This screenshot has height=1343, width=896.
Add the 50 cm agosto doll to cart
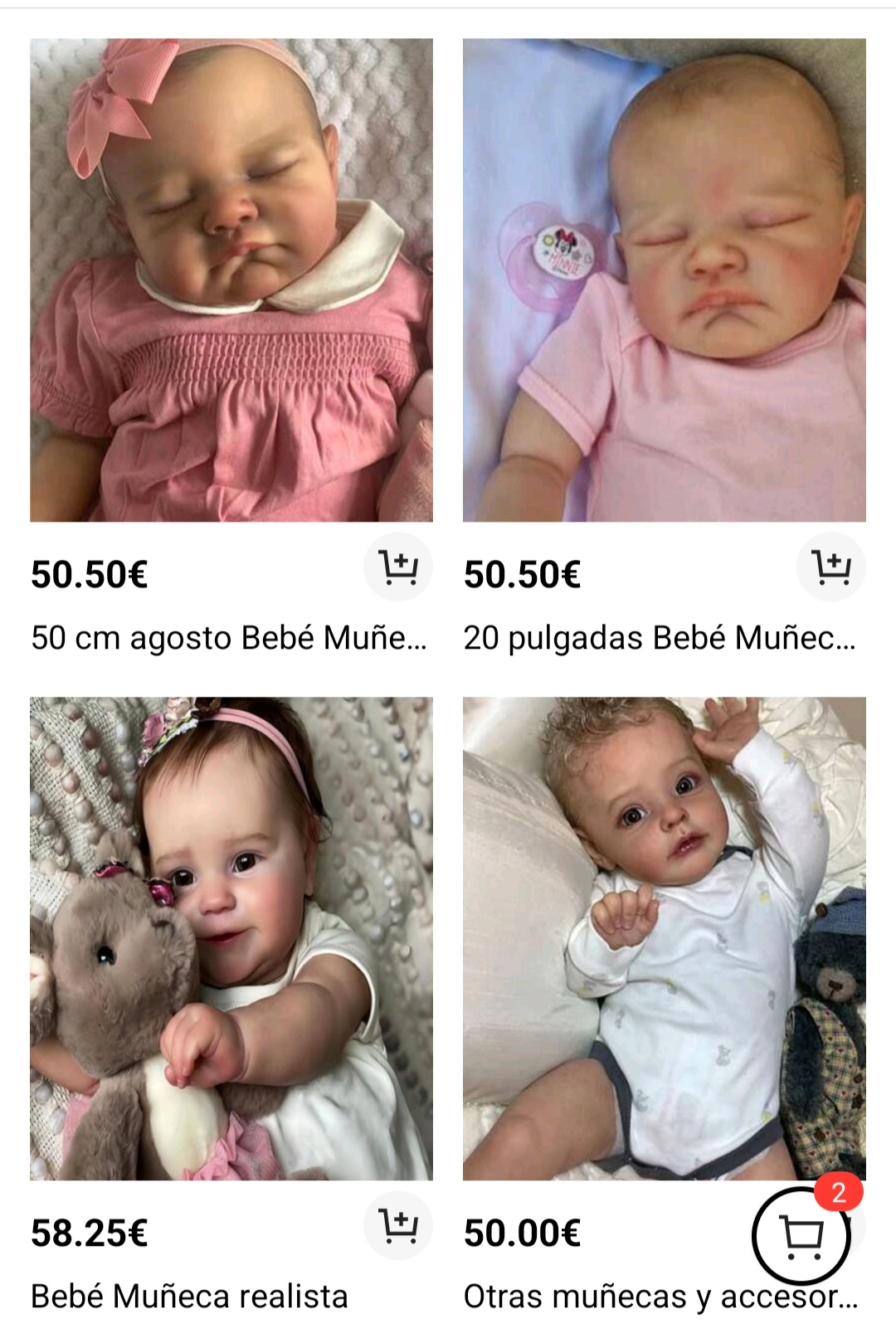point(398,567)
